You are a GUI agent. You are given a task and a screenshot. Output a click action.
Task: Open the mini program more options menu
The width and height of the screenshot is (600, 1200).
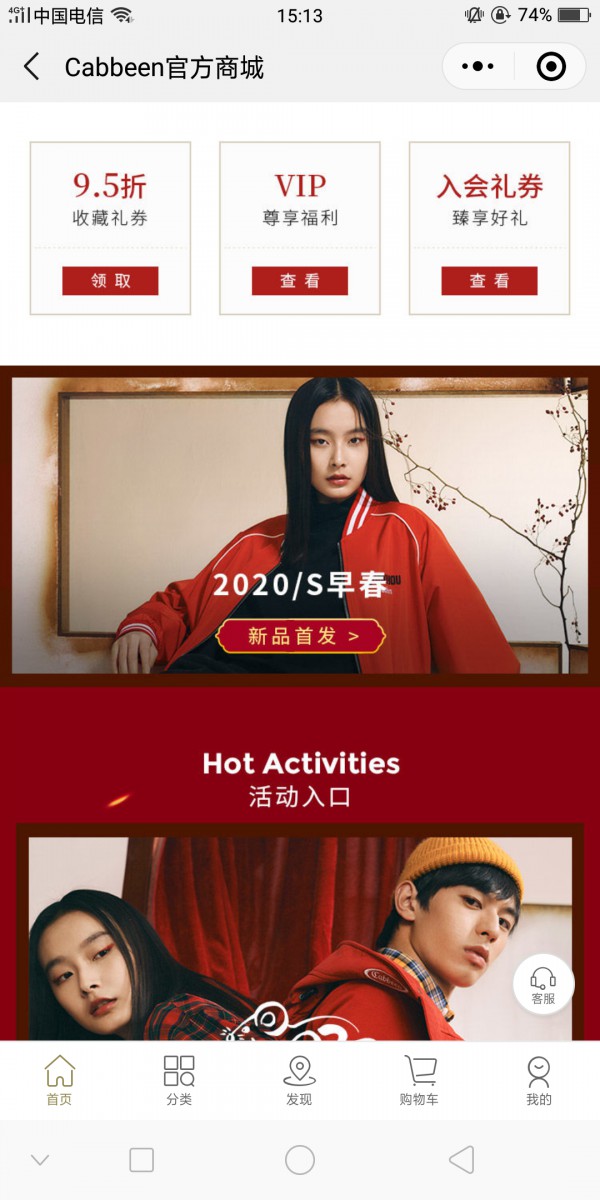pyautogui.click(x=478, y=67)
